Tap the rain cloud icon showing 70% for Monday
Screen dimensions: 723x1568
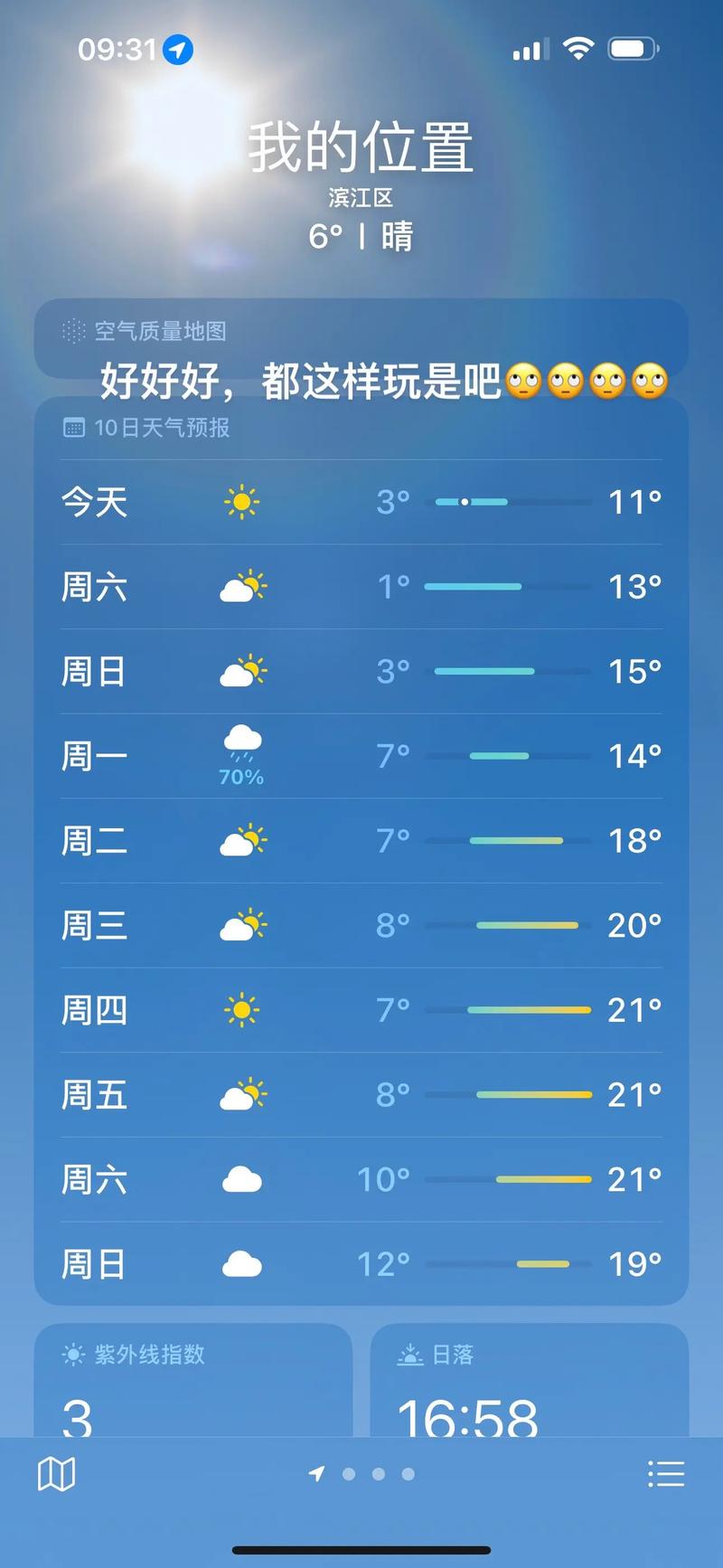click(240, 744)
